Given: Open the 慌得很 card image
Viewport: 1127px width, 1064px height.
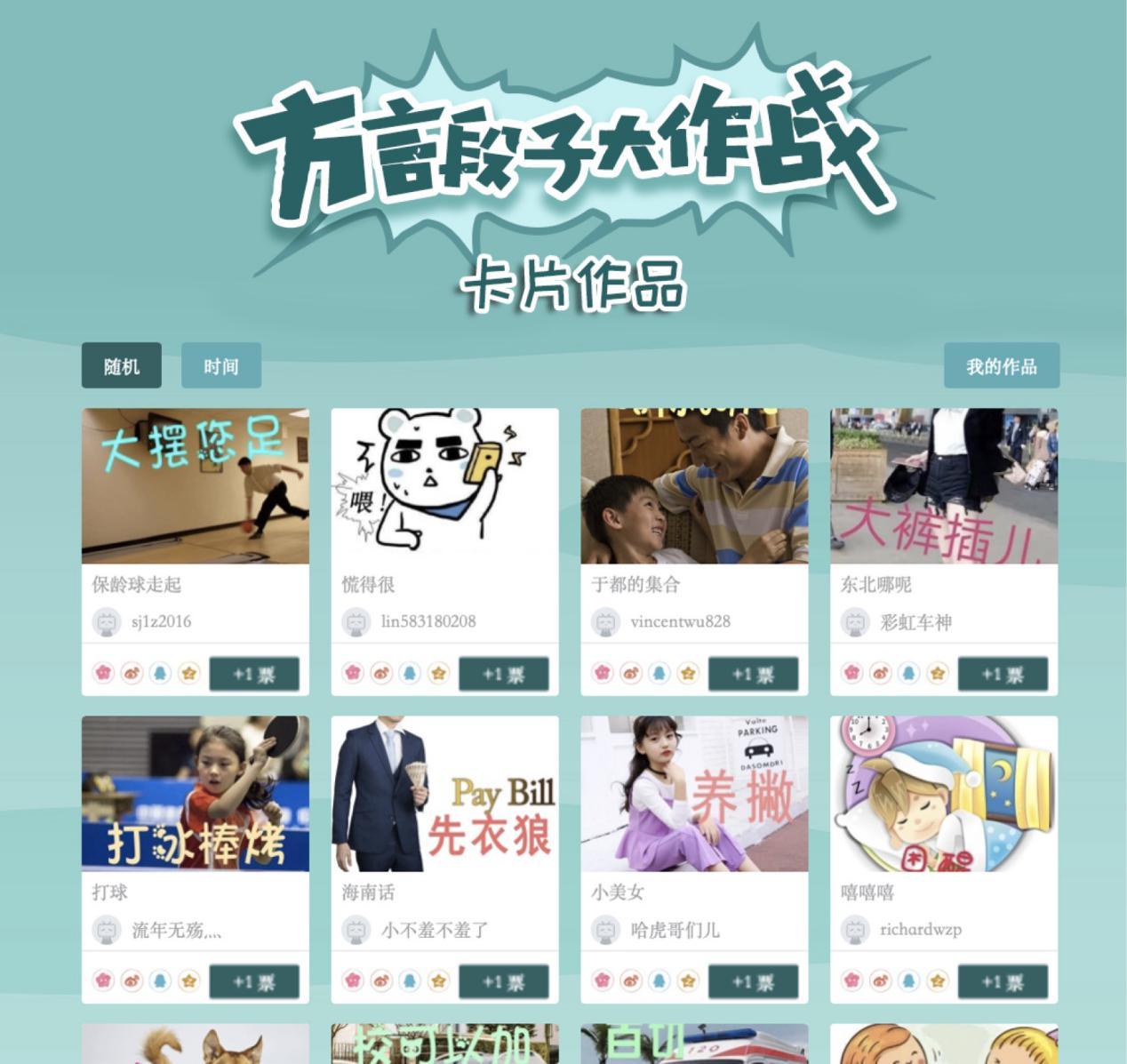Looking at the screenshot, I should click(x=444, y=485).
